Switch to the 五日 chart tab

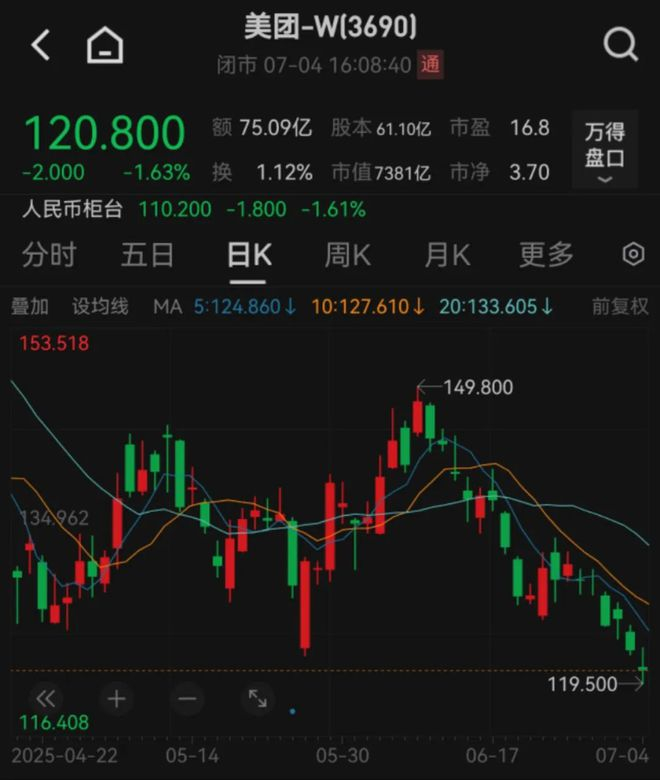coord(148,255)
